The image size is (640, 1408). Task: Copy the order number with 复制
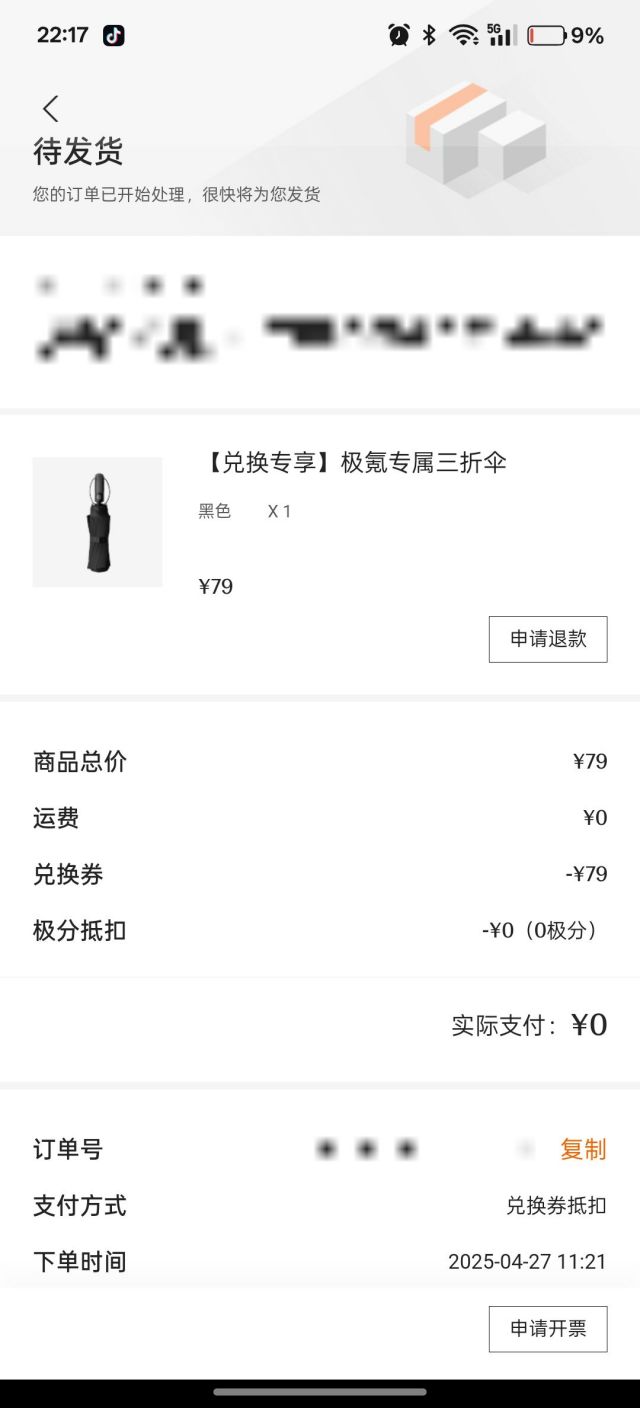(583, 1149)
